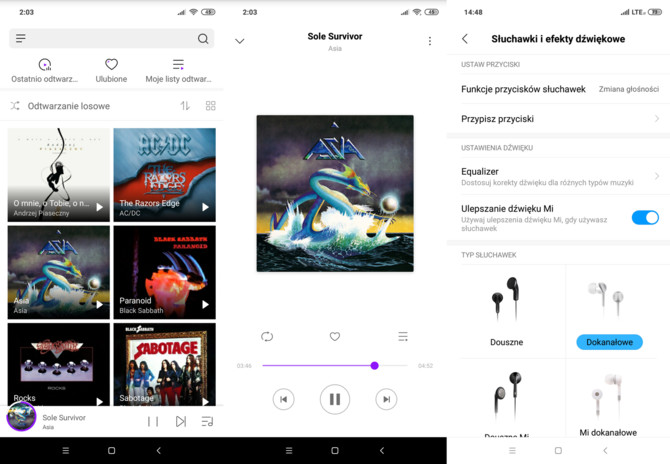Open Ostatnio odtwarzane (recently played)
This screenshot has height=464, width=670.
[x=42, y=70]
